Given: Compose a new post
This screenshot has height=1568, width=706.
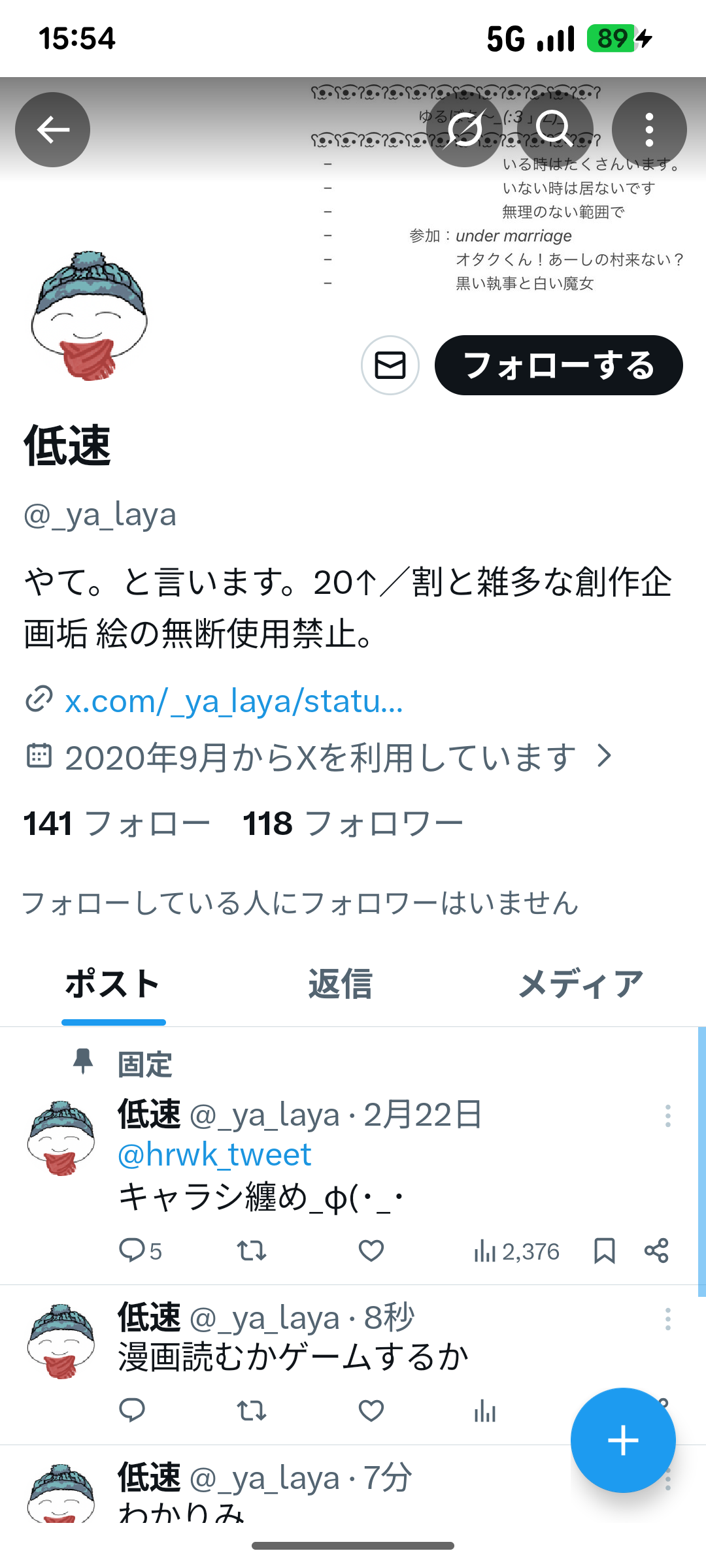Looking at the screenshot, I should click(622, 1440).
